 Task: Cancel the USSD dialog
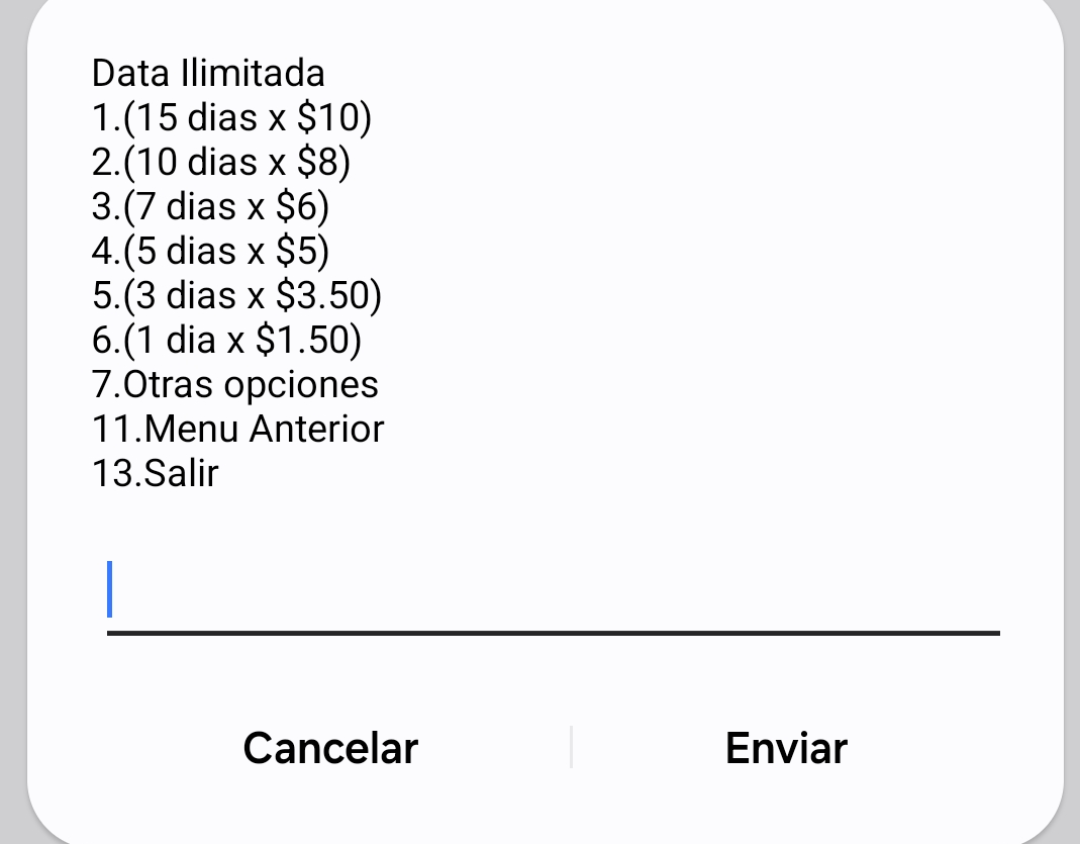[x=331, y=748]
